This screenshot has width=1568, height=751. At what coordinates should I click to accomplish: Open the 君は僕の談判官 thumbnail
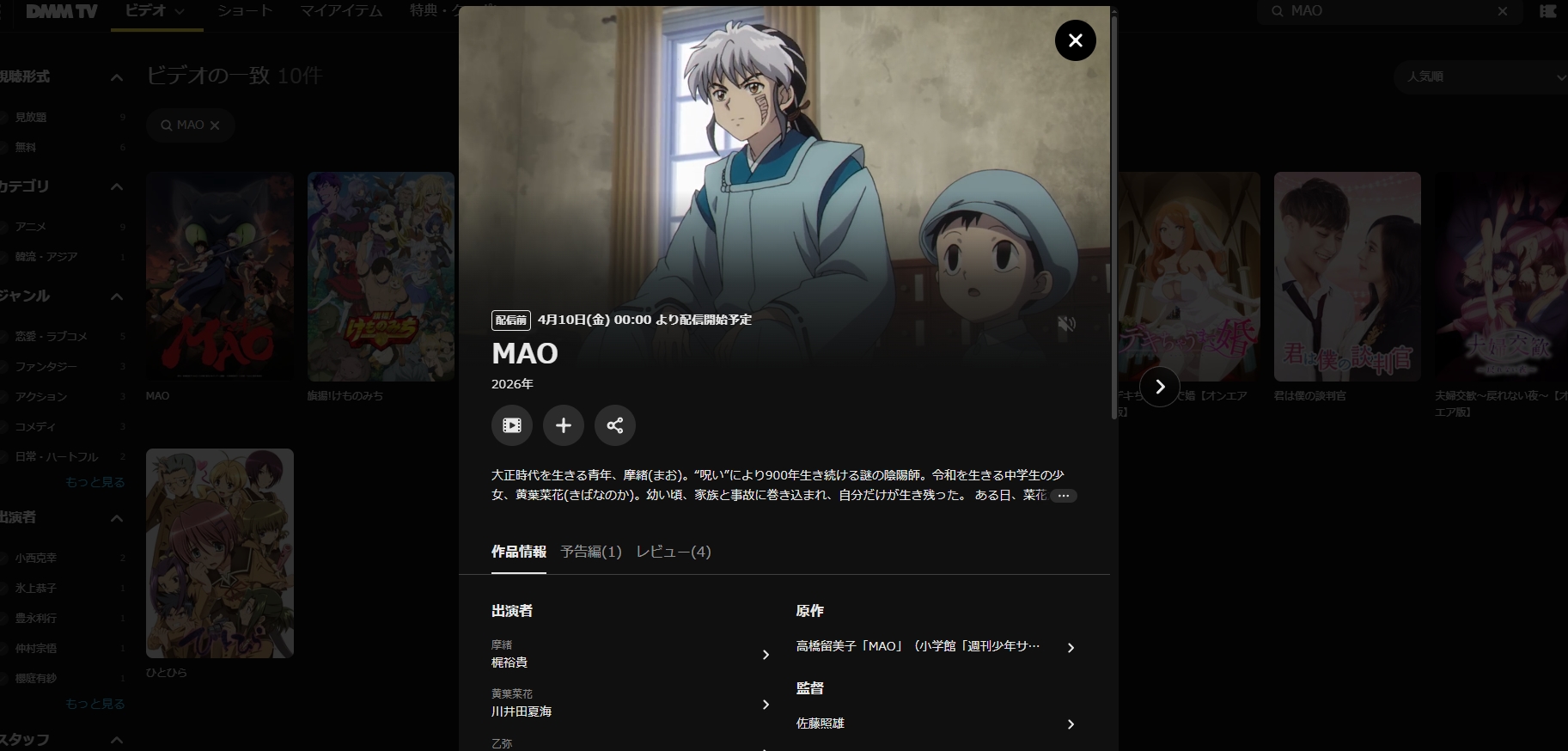tap(1346, 277)
